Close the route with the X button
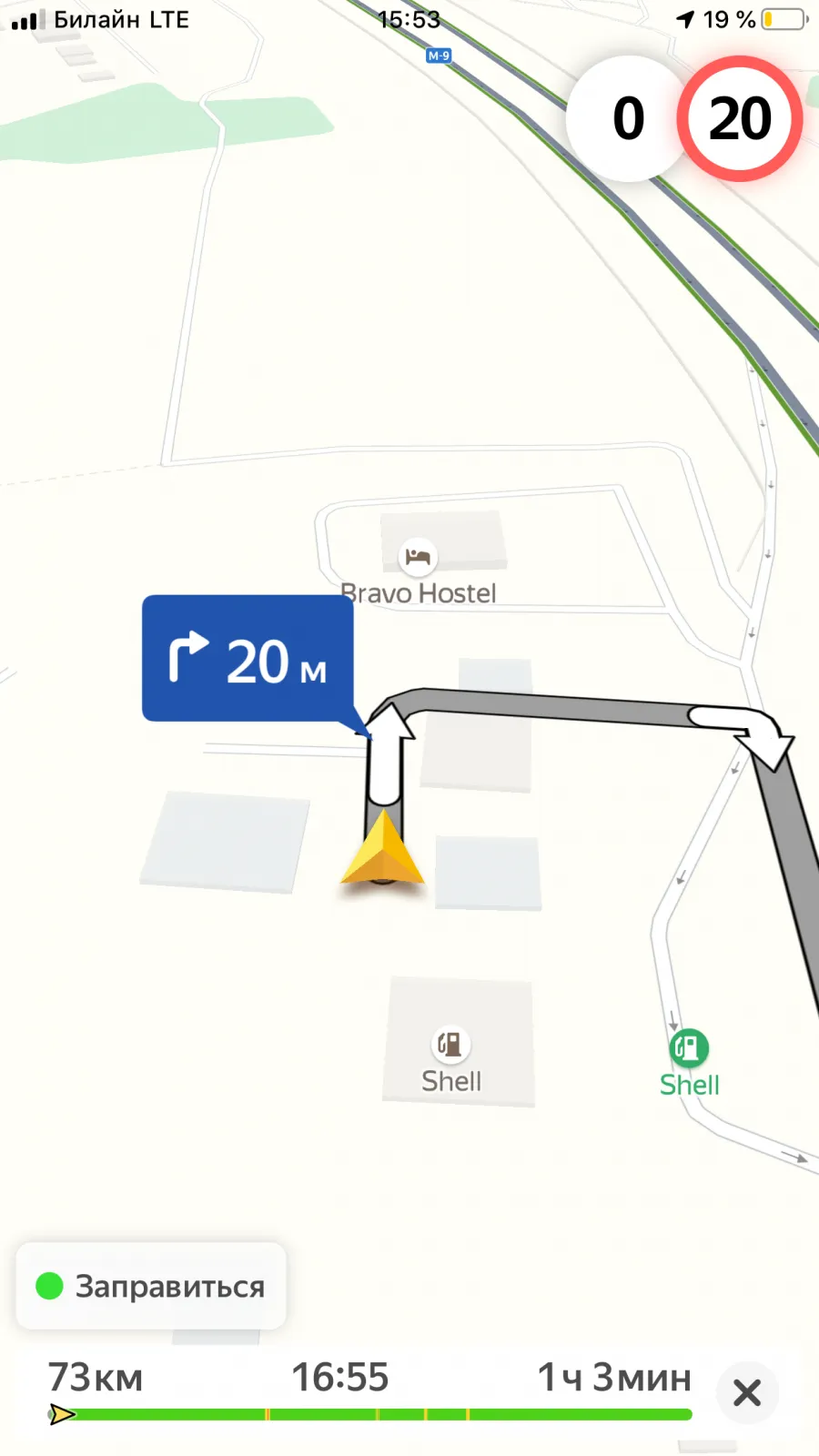 [x=747, y=1392]
